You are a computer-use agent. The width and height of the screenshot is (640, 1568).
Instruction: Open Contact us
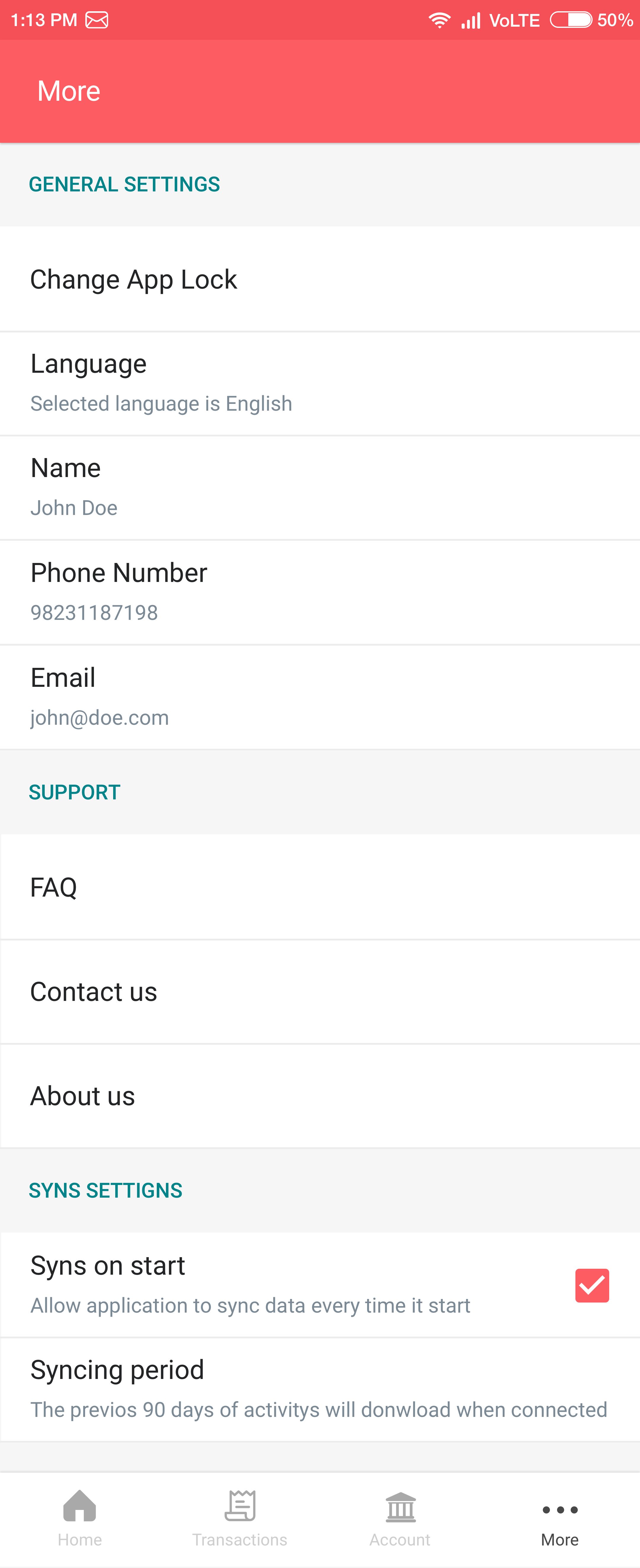[x=320, y=992]
